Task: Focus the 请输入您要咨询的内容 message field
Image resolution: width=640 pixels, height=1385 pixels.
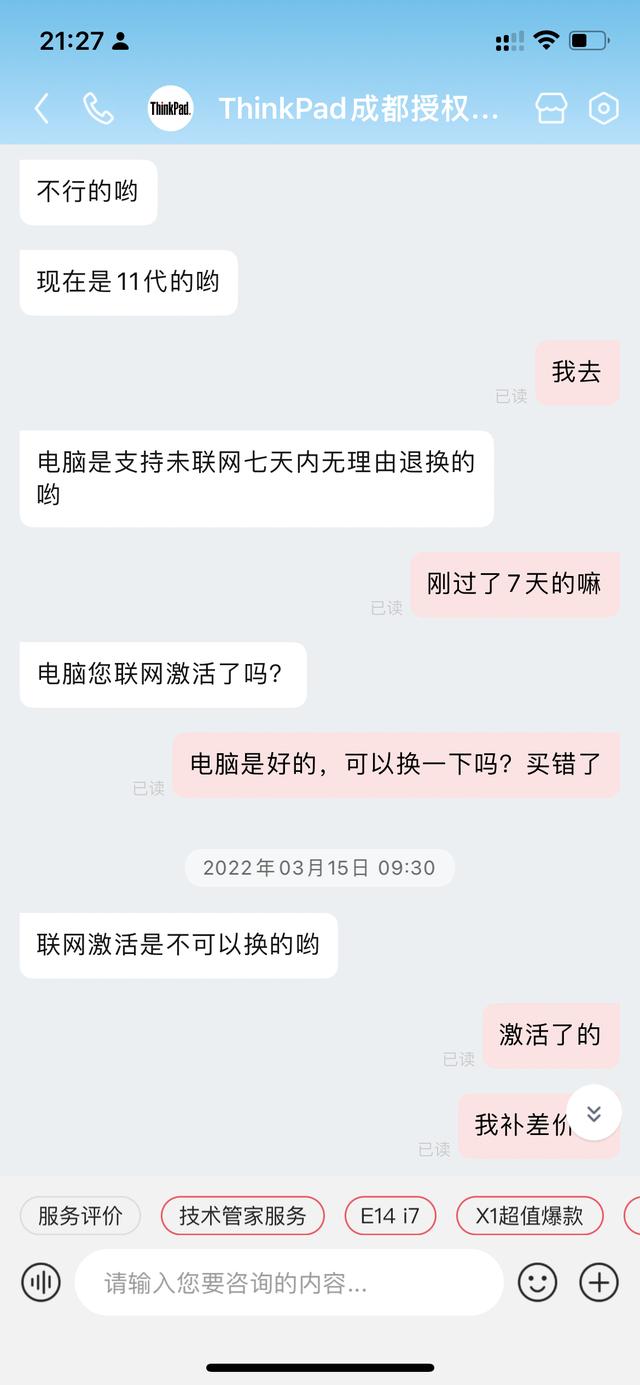Action: point(289,1282)
